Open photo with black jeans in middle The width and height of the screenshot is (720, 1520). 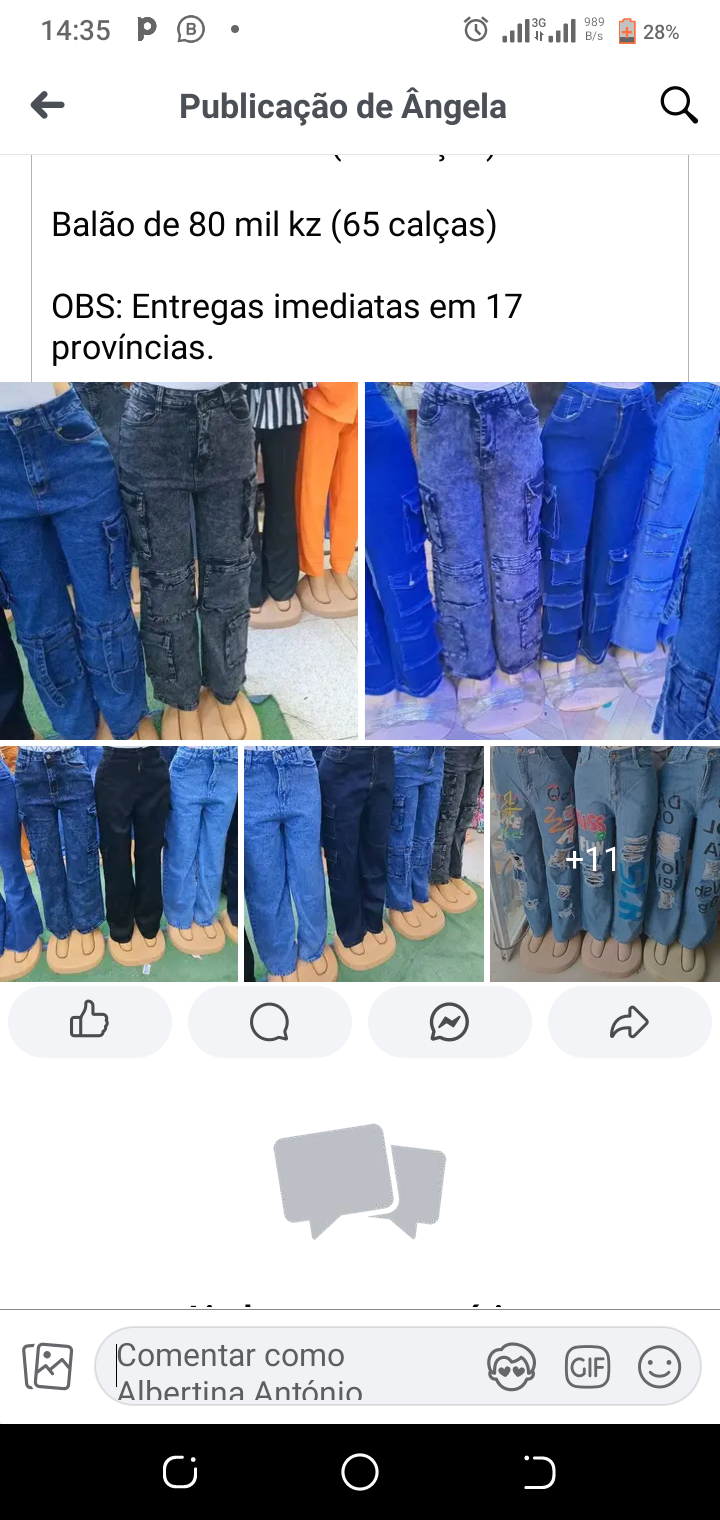[118, 863]
